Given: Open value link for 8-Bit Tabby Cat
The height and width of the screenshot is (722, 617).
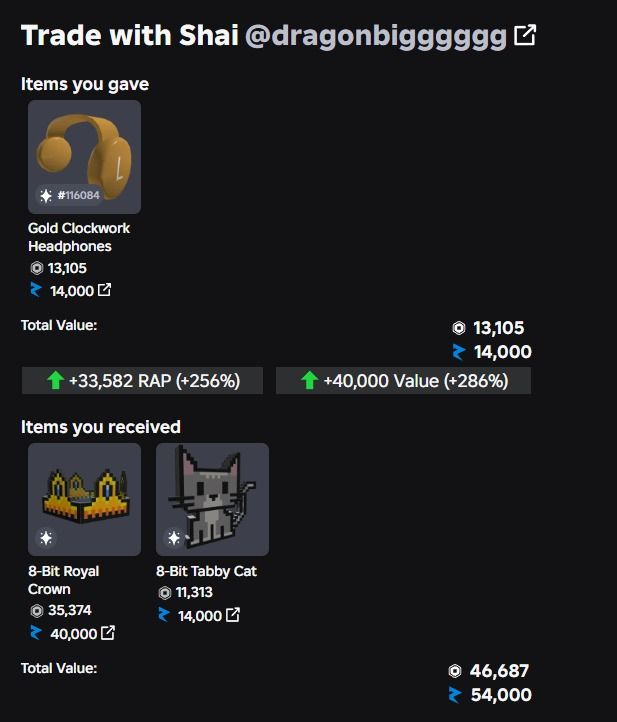Looking at the screenshot, I should 233,615.
